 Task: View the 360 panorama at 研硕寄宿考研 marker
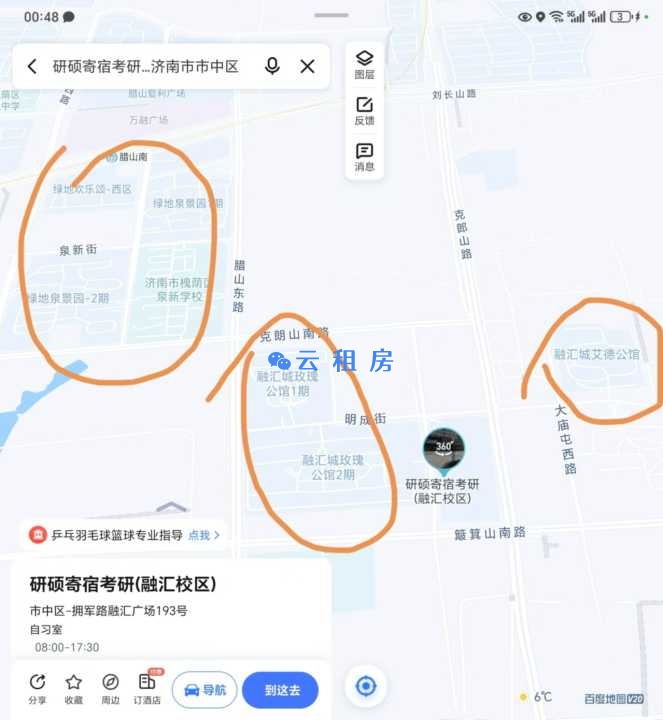tap(443, 447)
